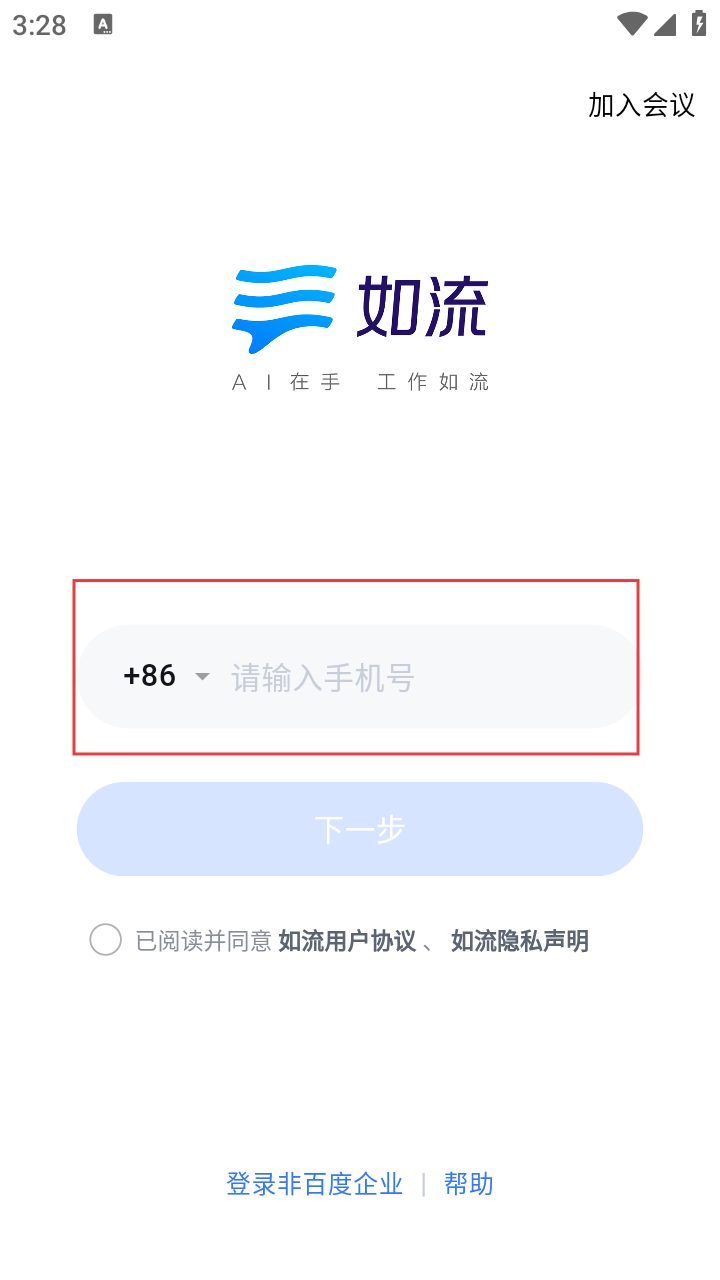The height and width of the screenshot is (1280, 720).
Task: Tap 加入会议 to join a meeting
Action: [x=641, y=104]
